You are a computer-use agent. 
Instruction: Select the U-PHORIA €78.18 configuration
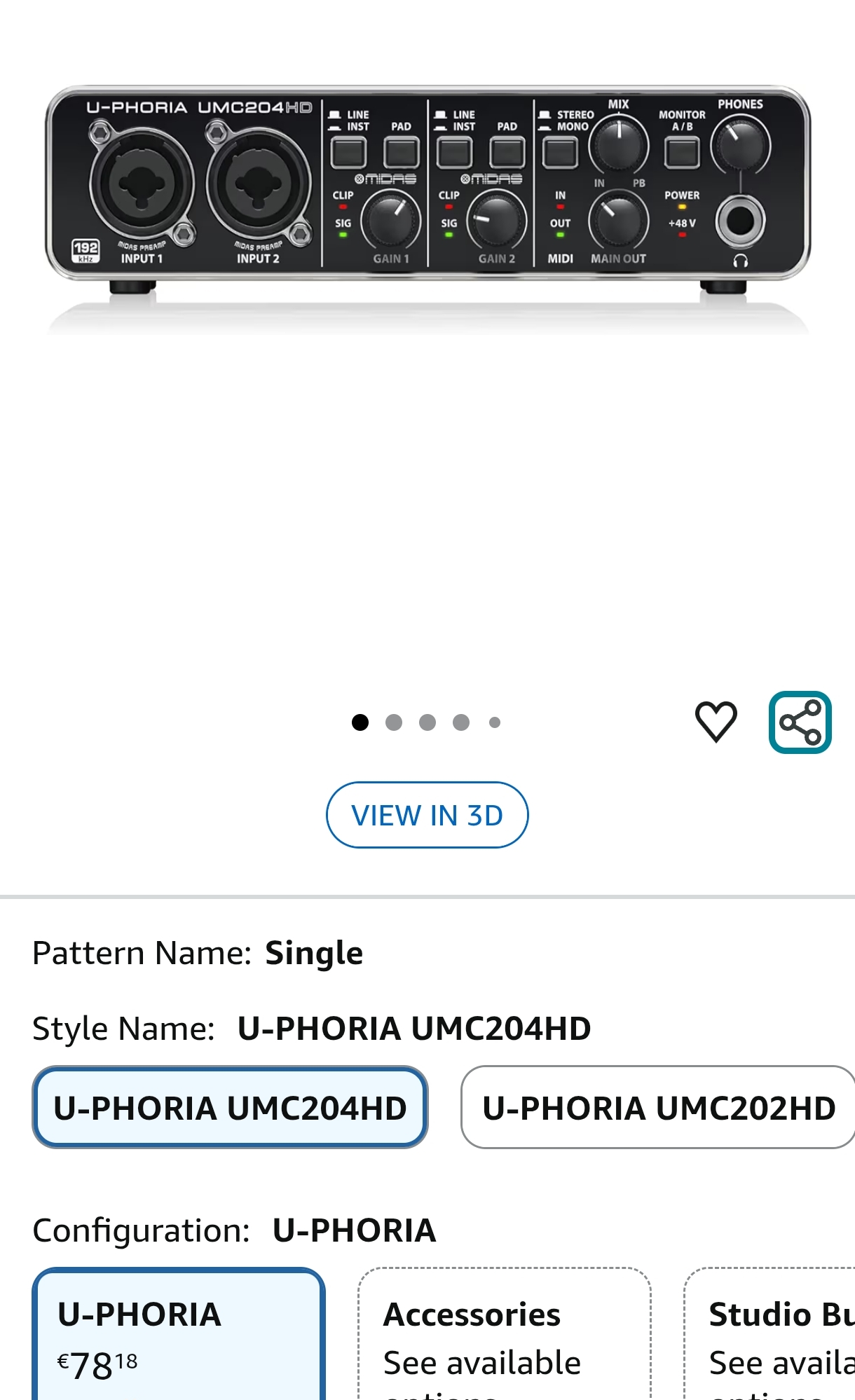coord(179,1335)
